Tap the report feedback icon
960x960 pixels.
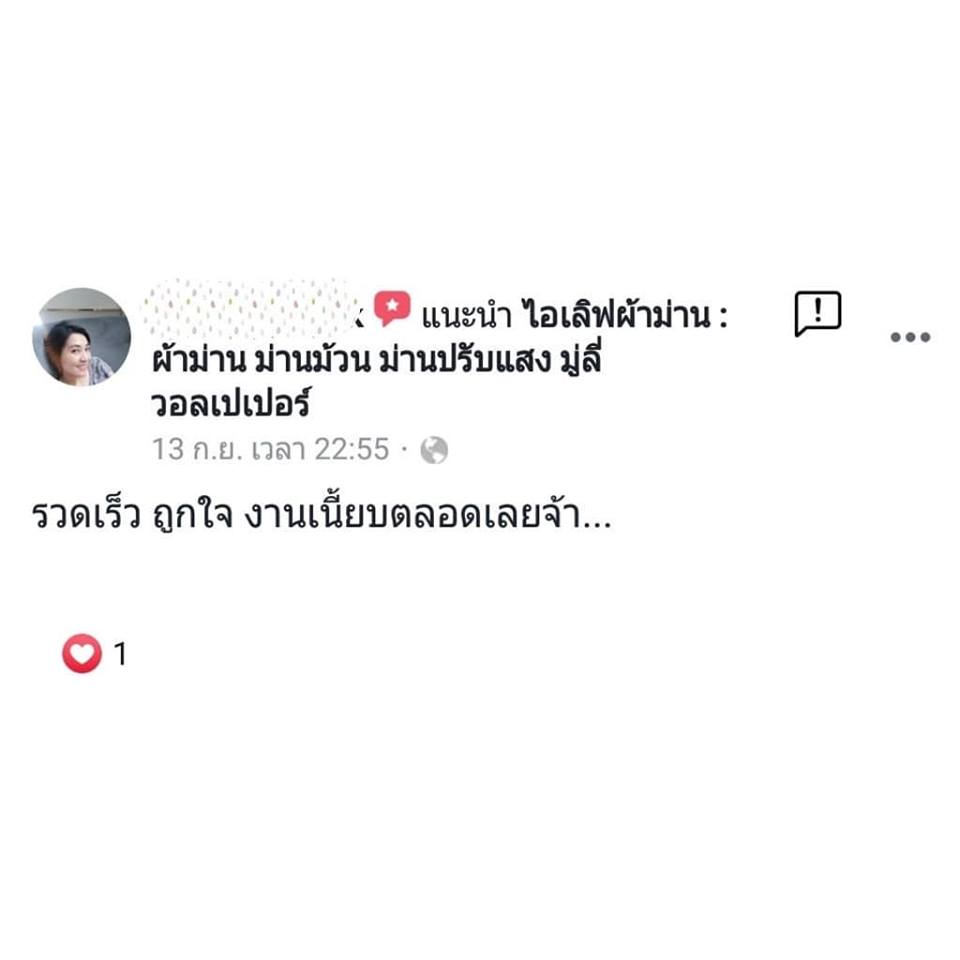pos(817,314)
